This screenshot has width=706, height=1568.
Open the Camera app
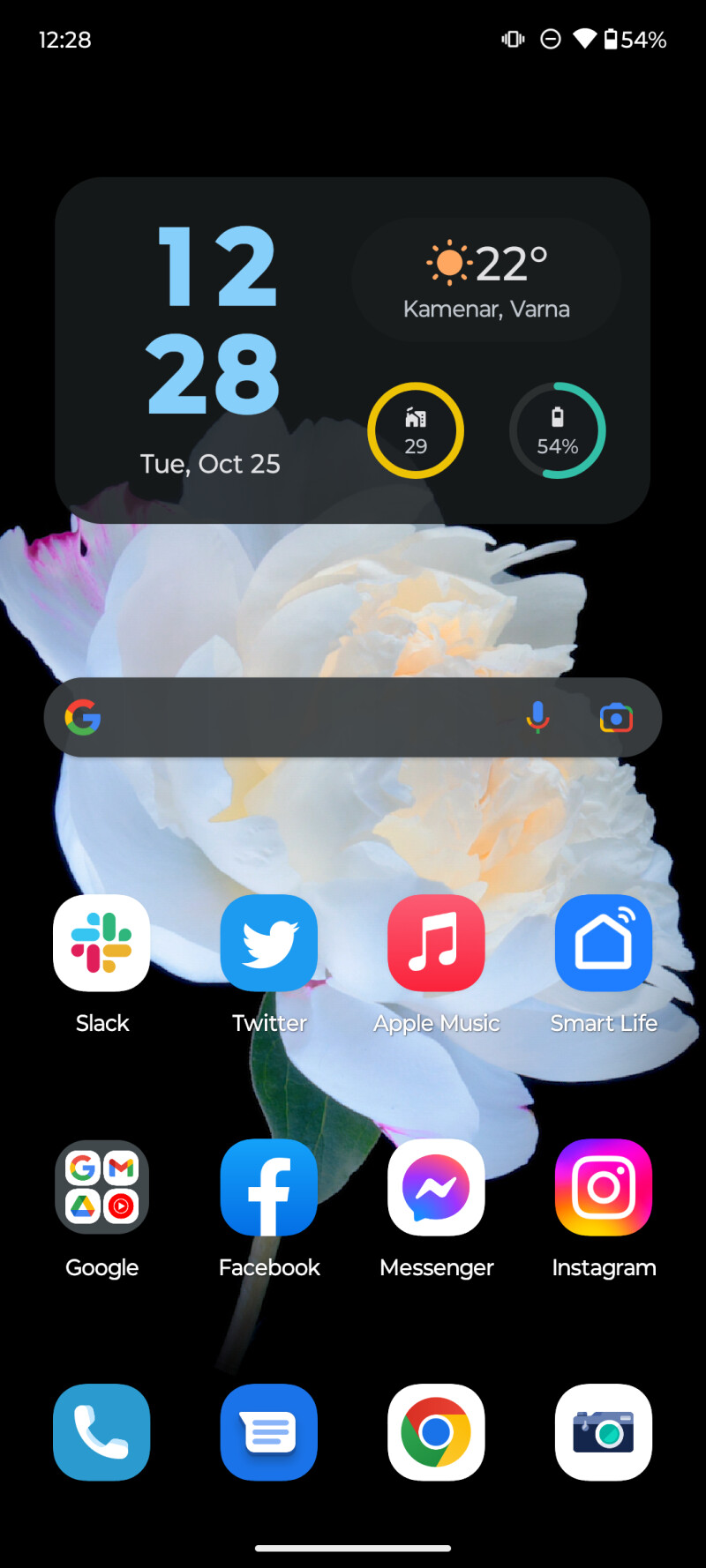coord(604,1431)
